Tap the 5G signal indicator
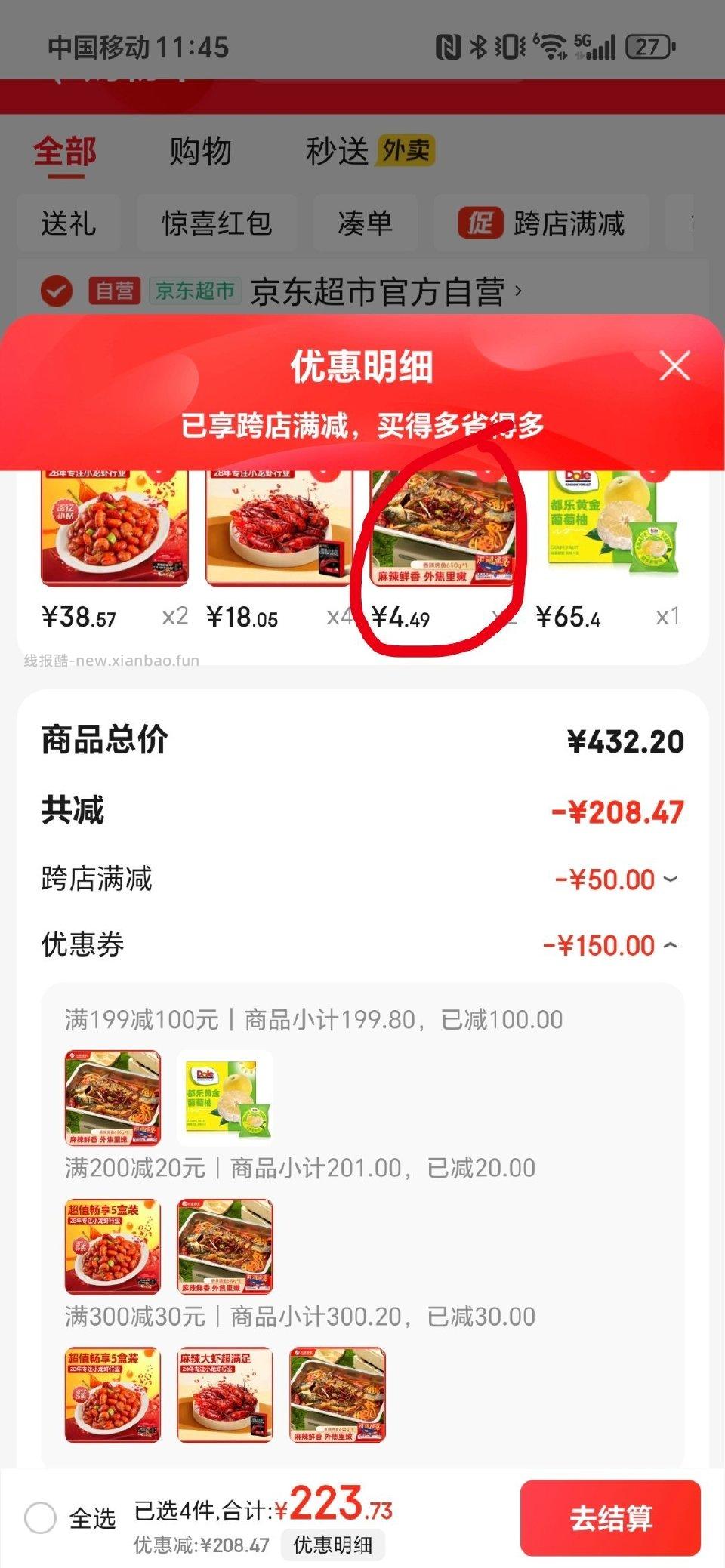 (x=597, y=48)
